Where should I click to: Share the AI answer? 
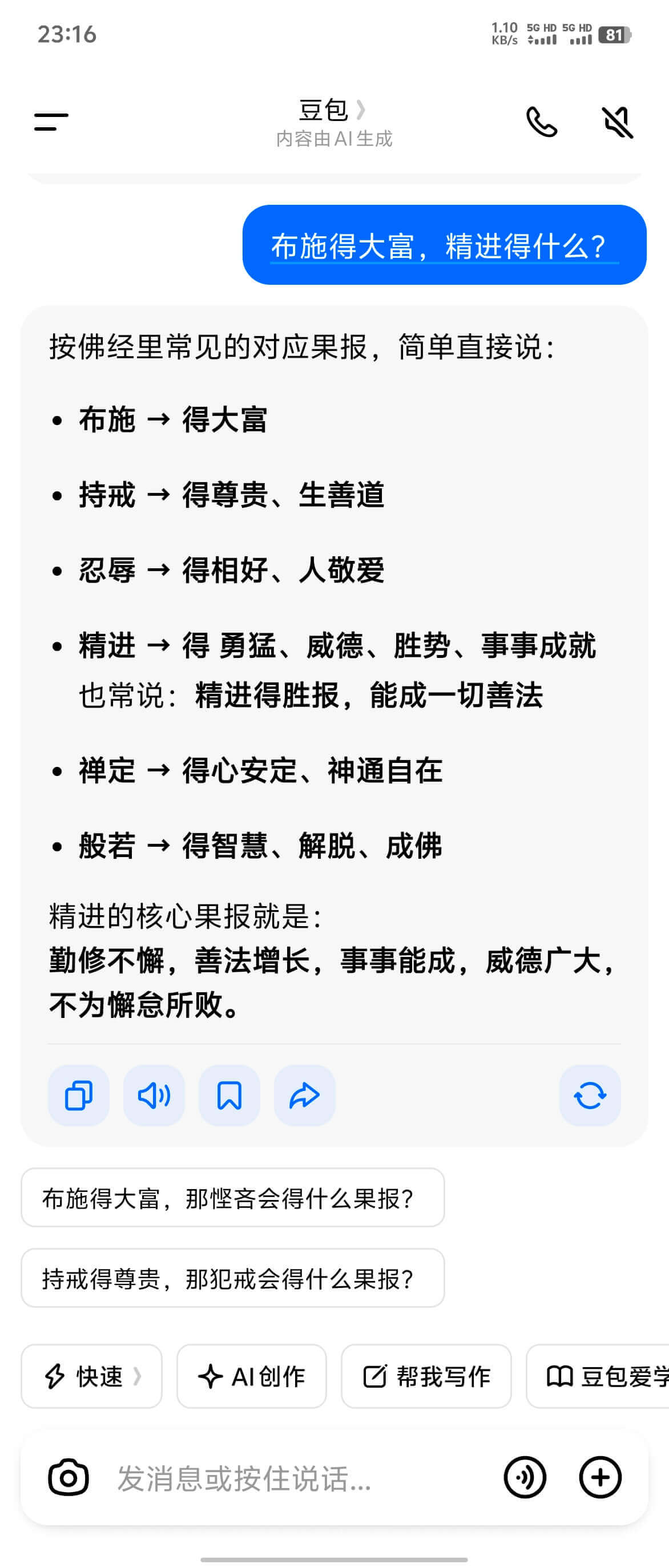304,1096
